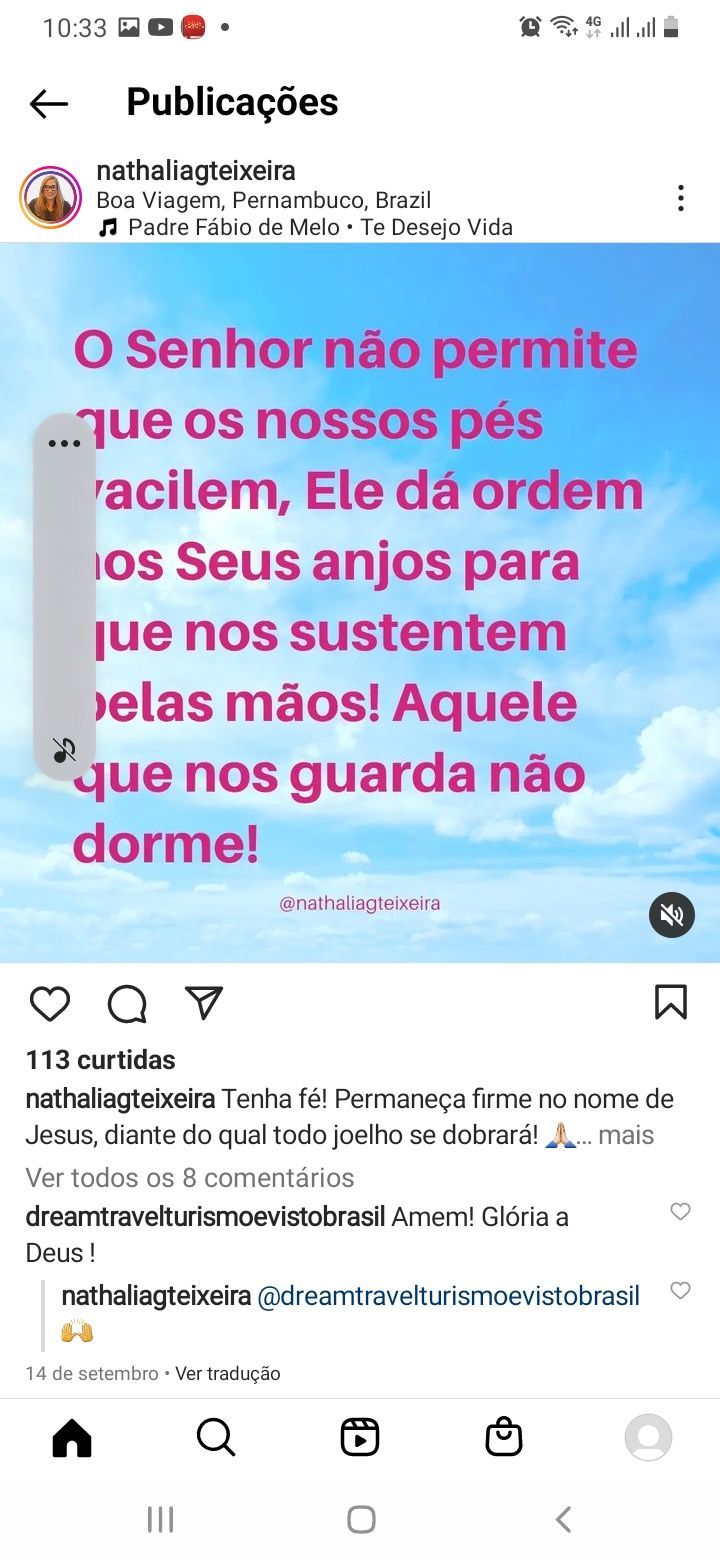The width and height of the screenshot is (720, 1560).
Task: Go to your profile tab
Action: coord(648,1438)
